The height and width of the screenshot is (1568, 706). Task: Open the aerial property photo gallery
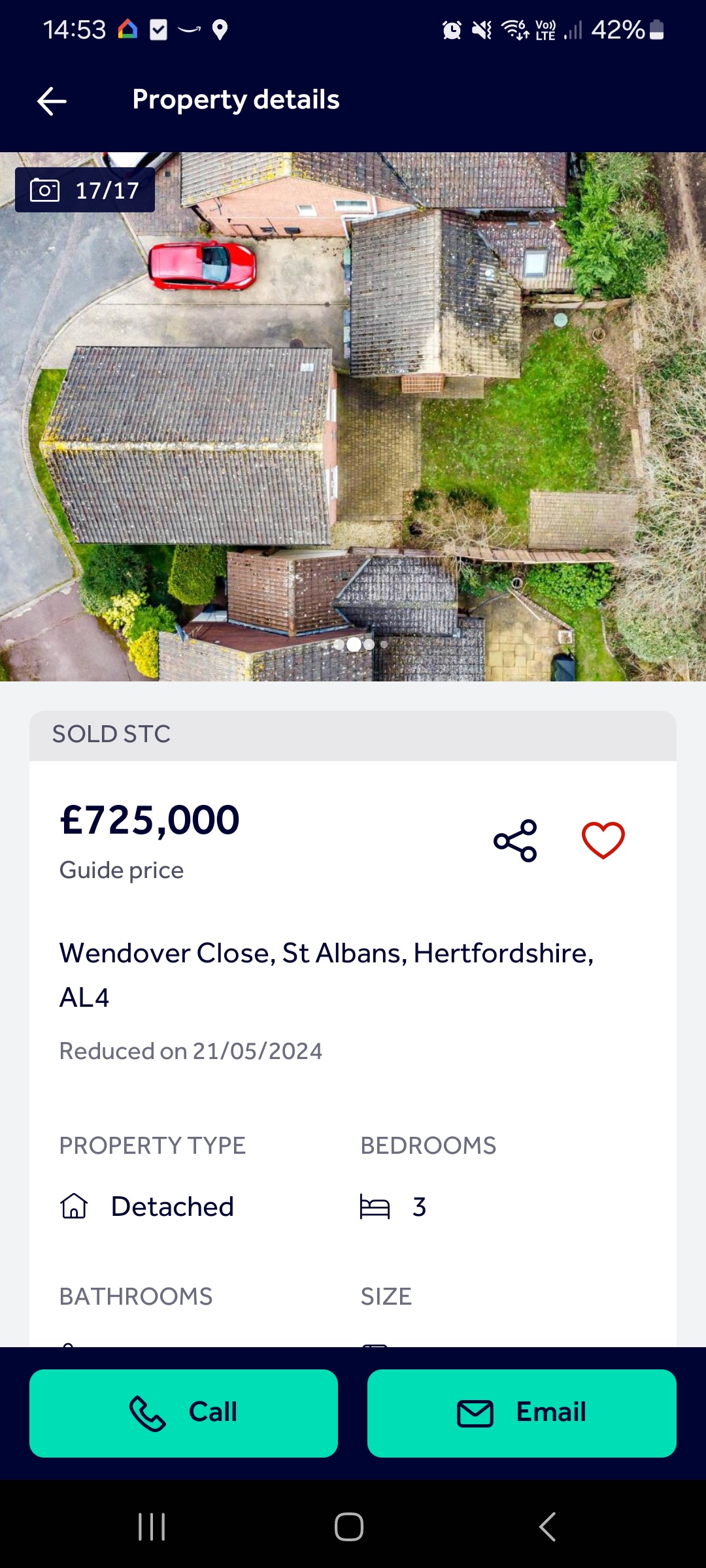coord(353,418)
